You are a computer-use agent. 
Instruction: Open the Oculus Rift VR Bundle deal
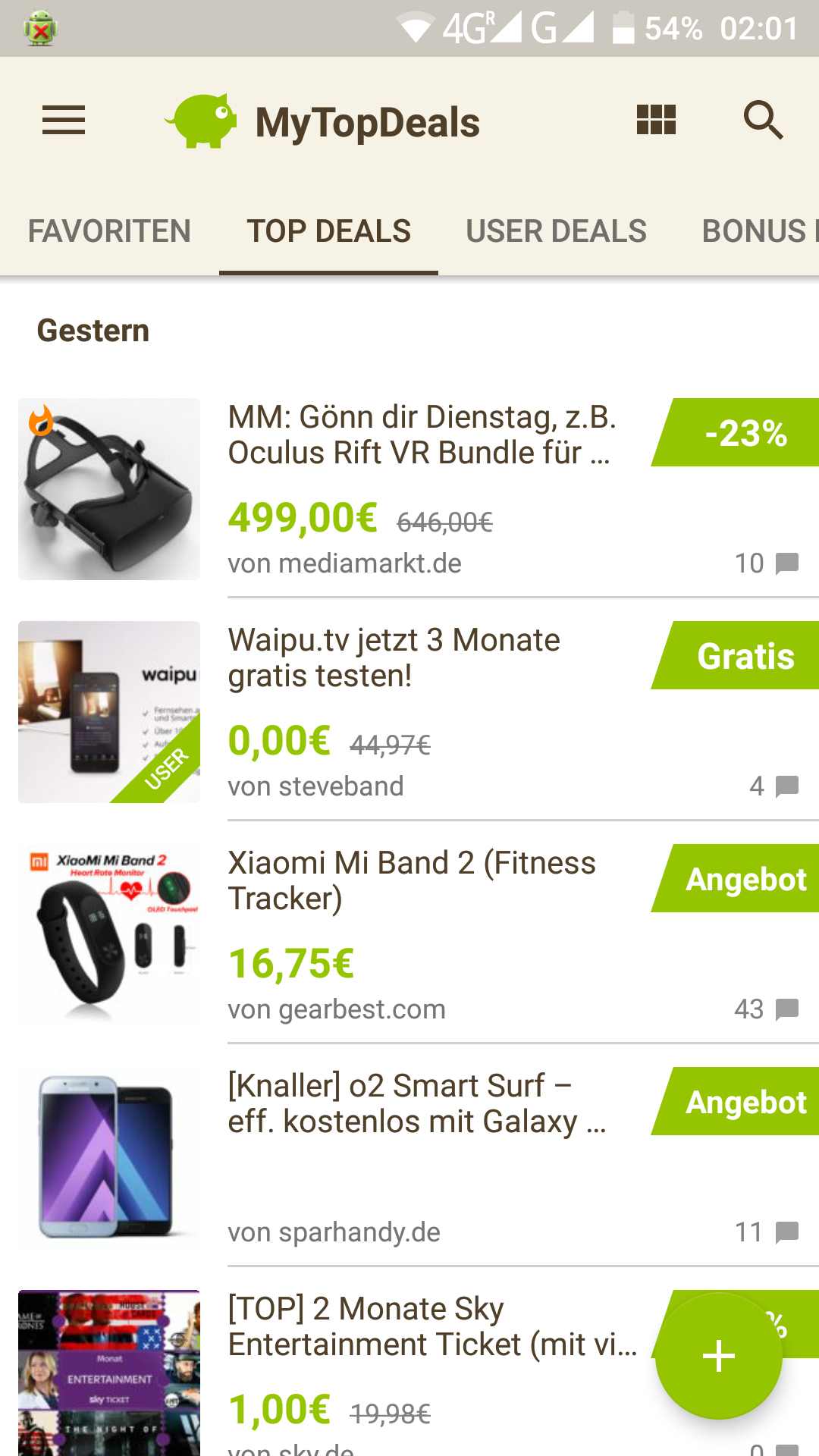421,489
